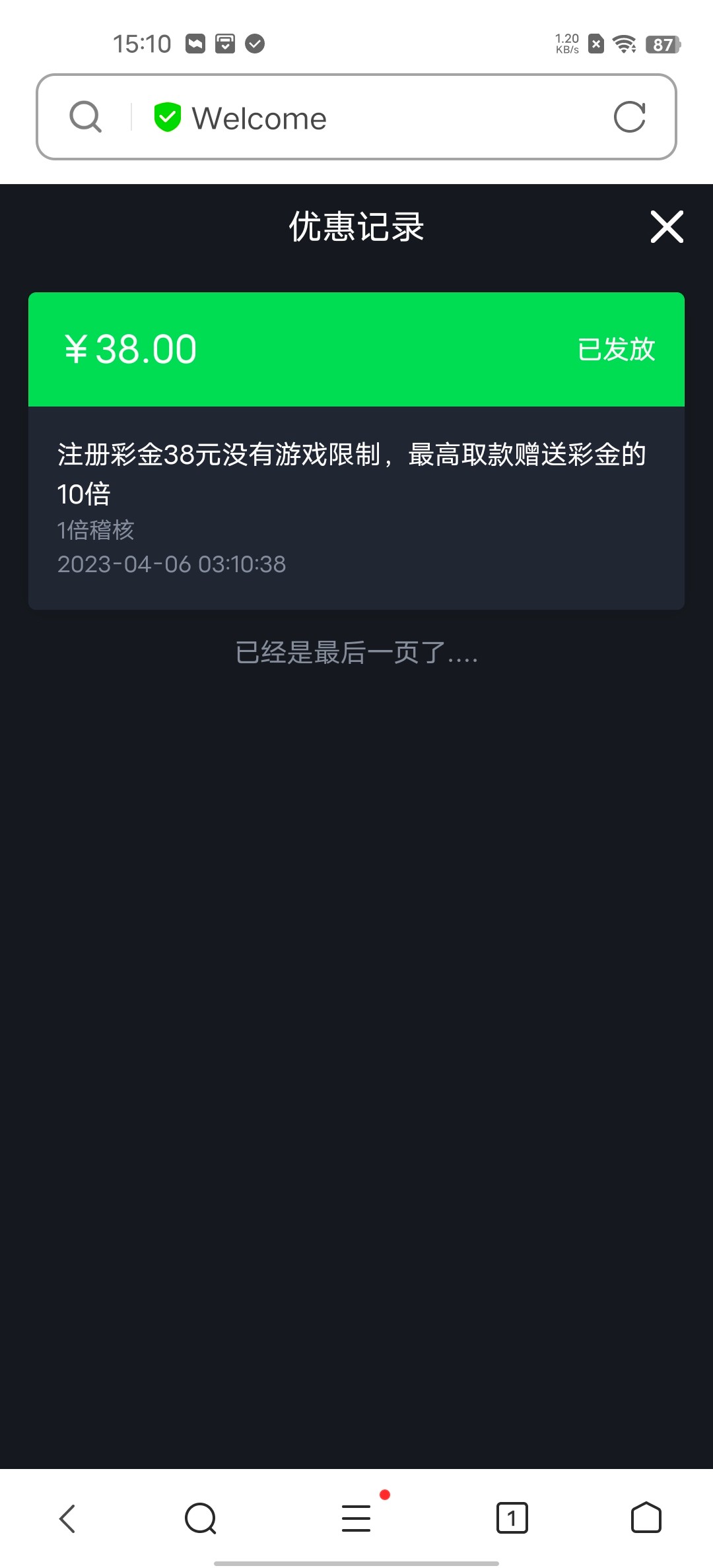Close the 优惠记录 panel
713x1568 pixels.
667,227
